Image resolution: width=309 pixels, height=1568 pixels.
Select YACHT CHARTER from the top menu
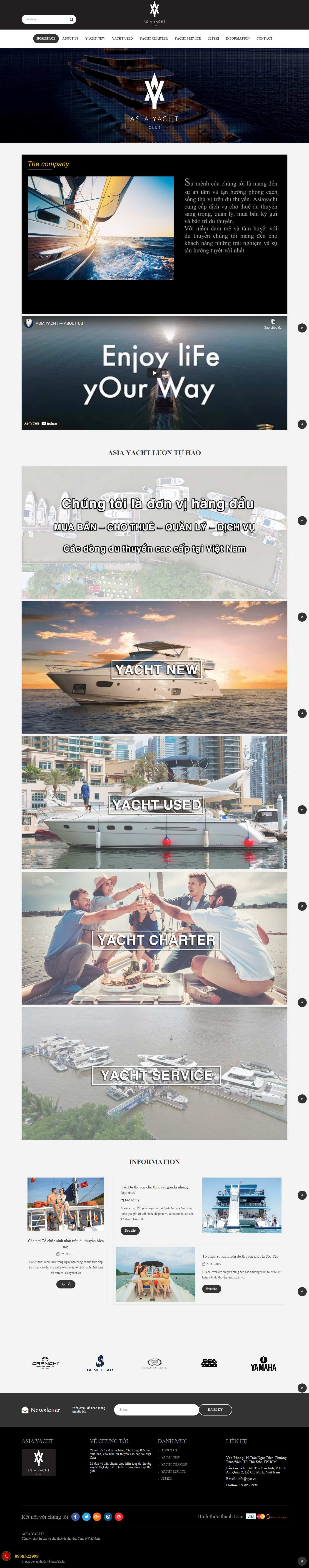153,38
